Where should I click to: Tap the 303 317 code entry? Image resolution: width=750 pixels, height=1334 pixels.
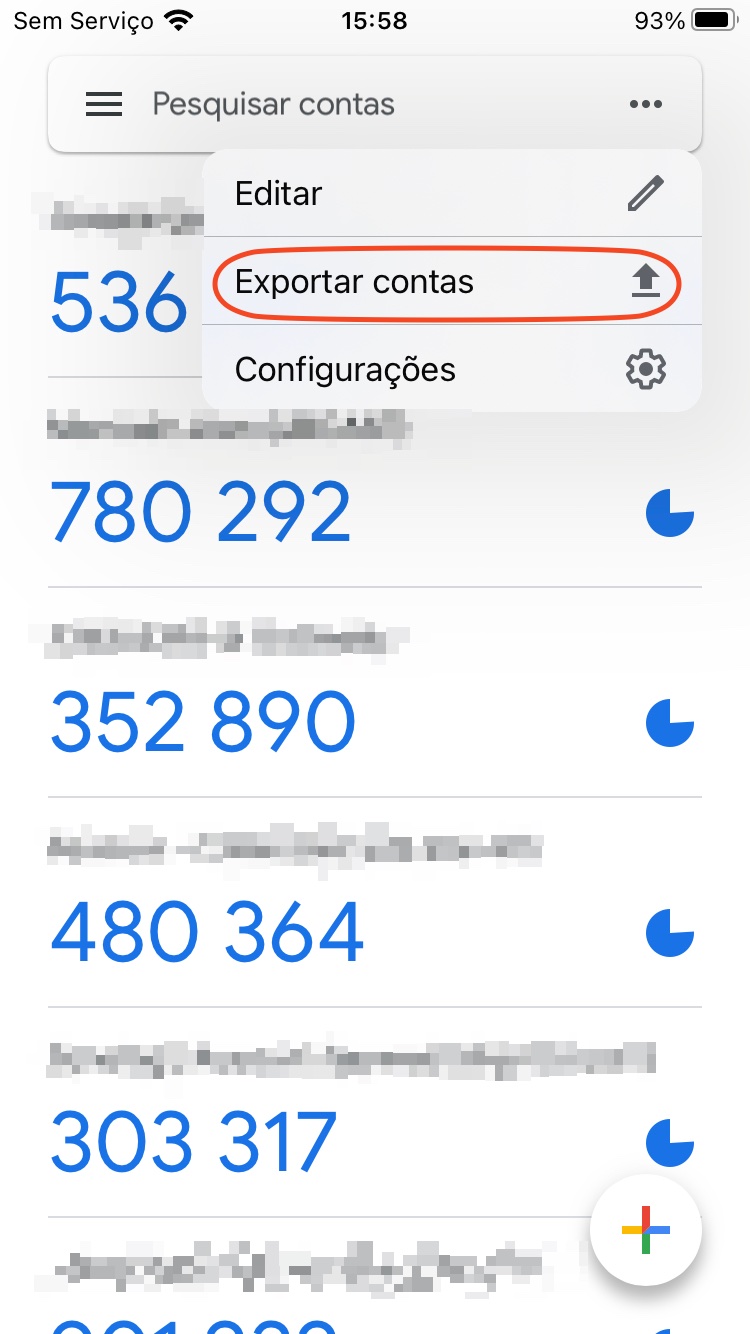click(x=194, y=1143)
